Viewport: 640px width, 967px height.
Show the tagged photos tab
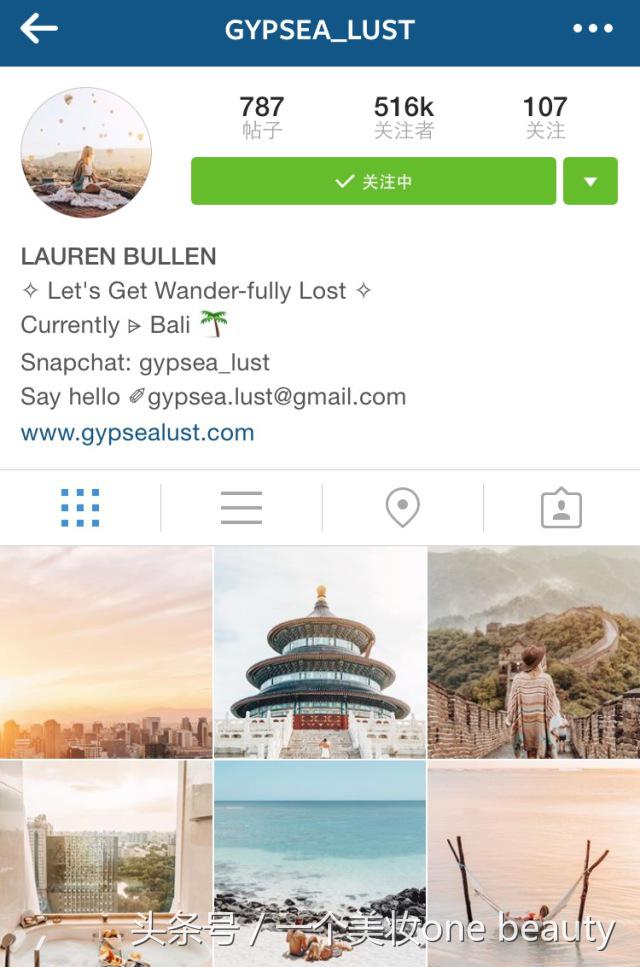[x=561, y=508]
